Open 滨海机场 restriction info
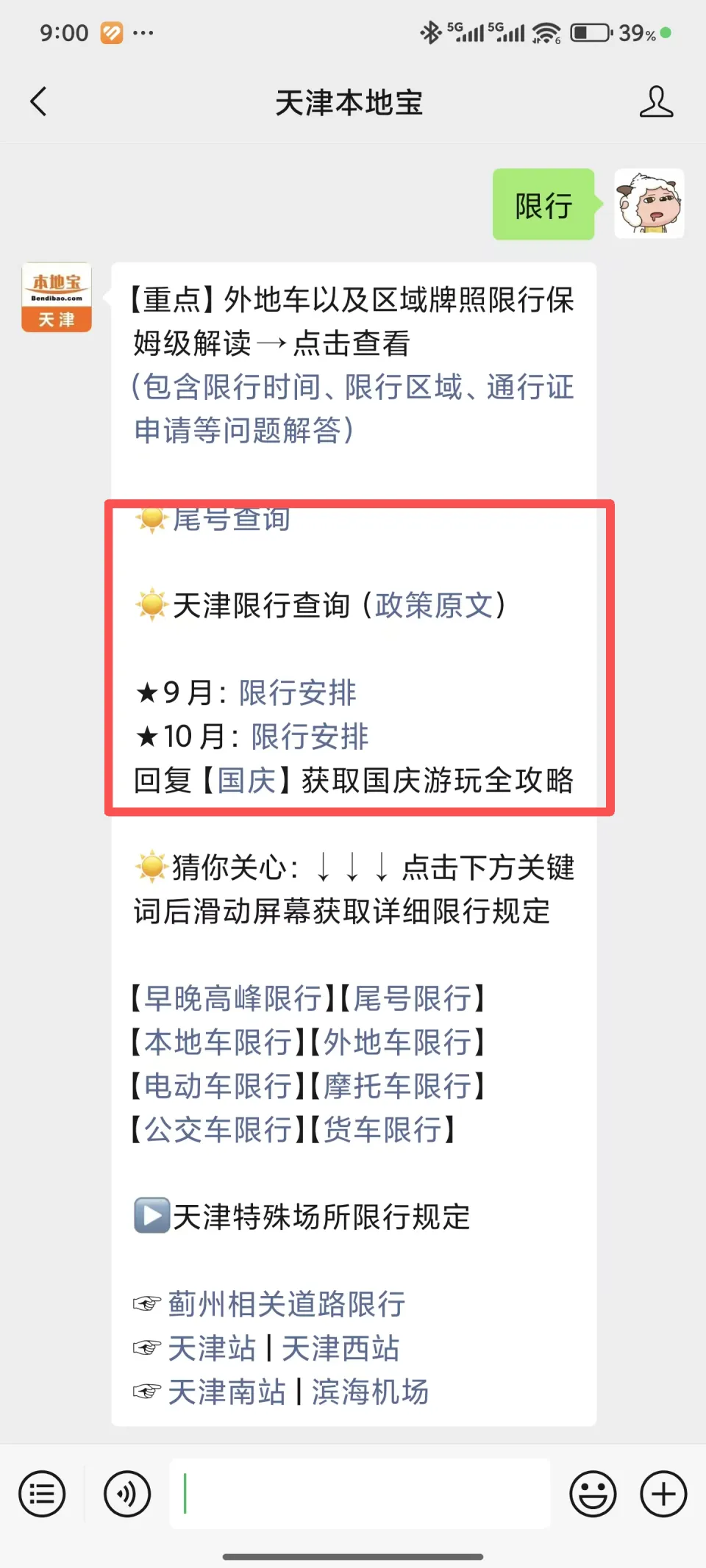Image resolution: width=706 pixels, height=1568 pixels. (x=370, y=1392)
